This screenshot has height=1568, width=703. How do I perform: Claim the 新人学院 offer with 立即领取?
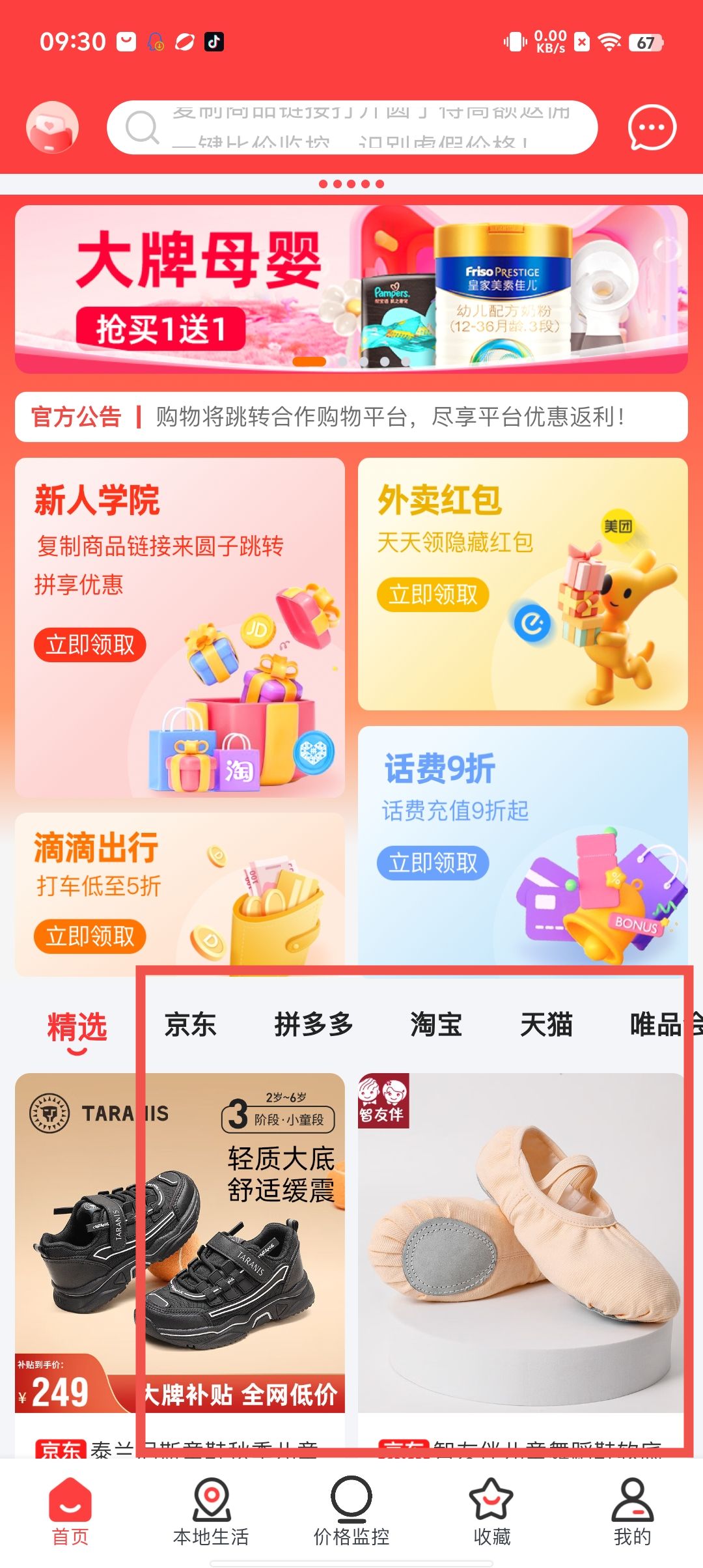90,645
